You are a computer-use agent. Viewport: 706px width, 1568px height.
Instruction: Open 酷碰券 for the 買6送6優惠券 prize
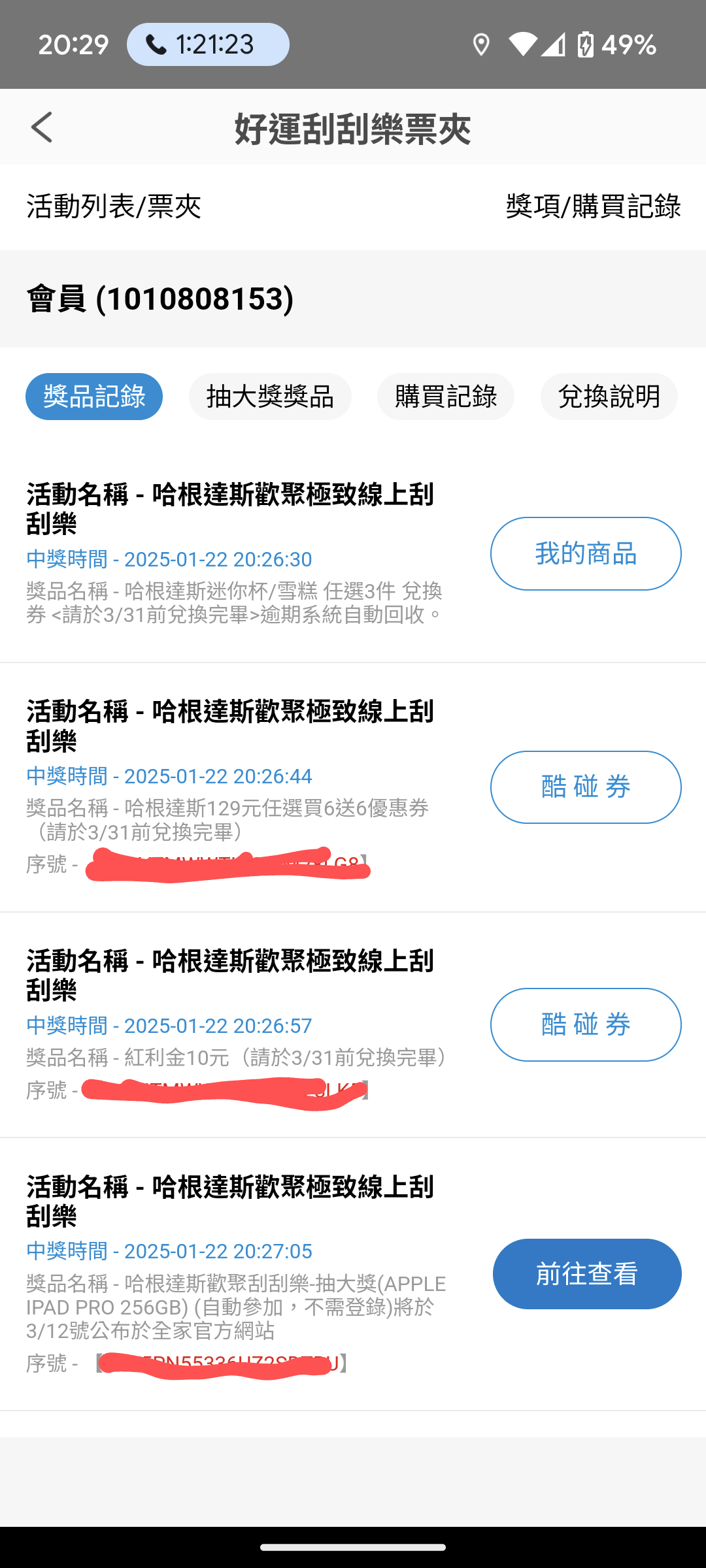586,787
